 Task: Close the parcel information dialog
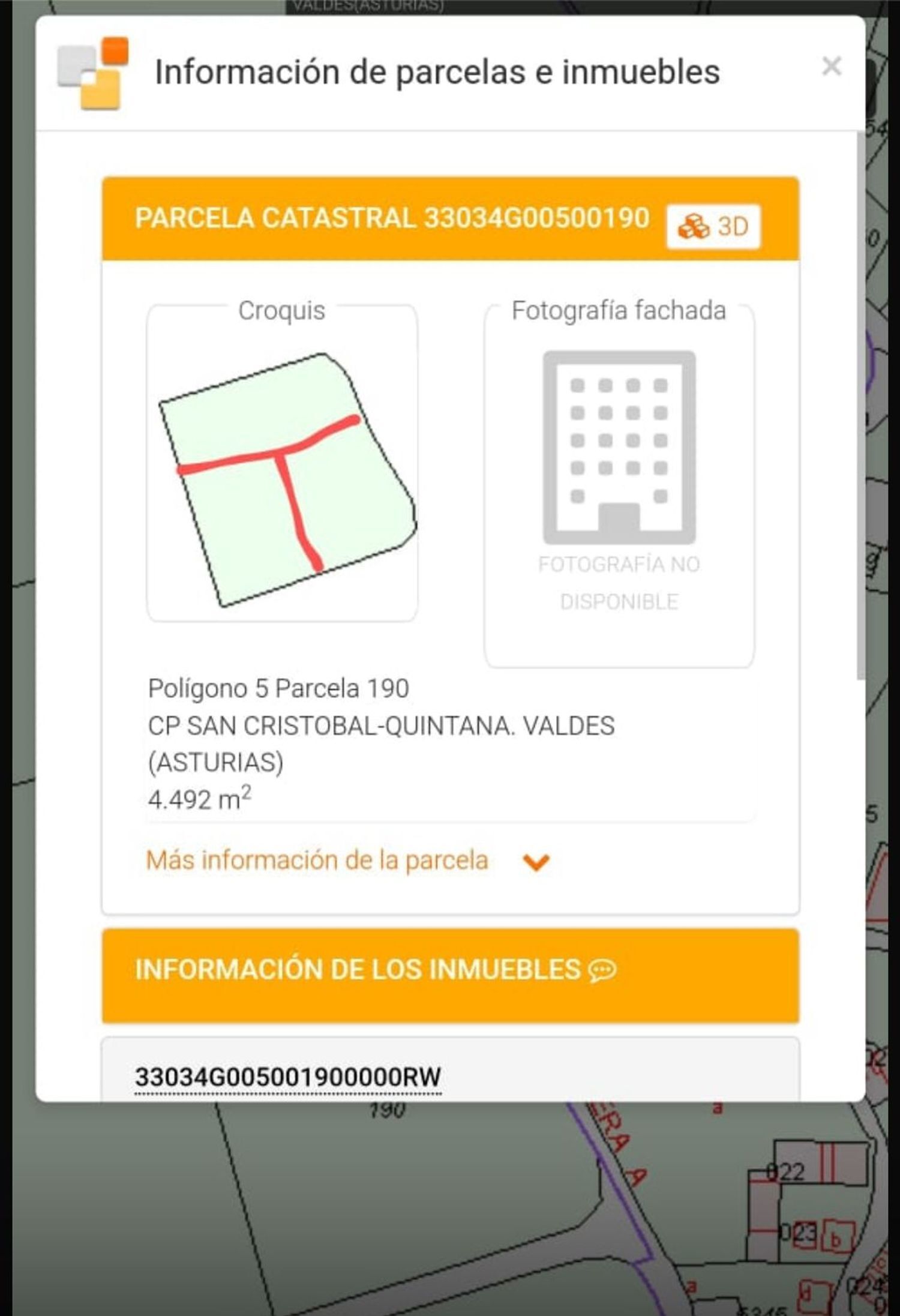831,67
